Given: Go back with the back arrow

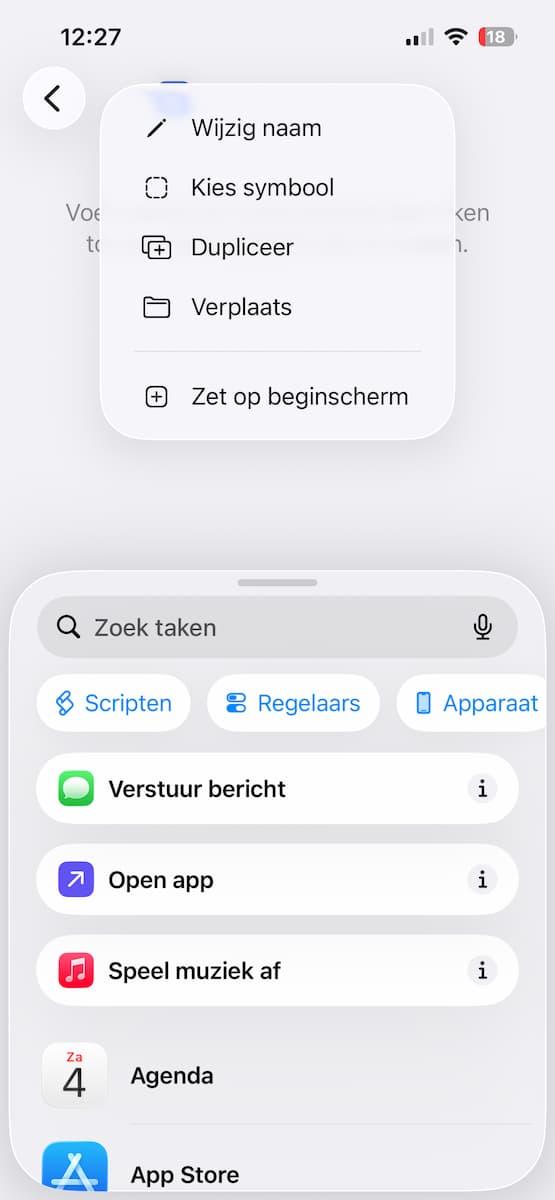Looking at the screenshot, I should [54, 98].
